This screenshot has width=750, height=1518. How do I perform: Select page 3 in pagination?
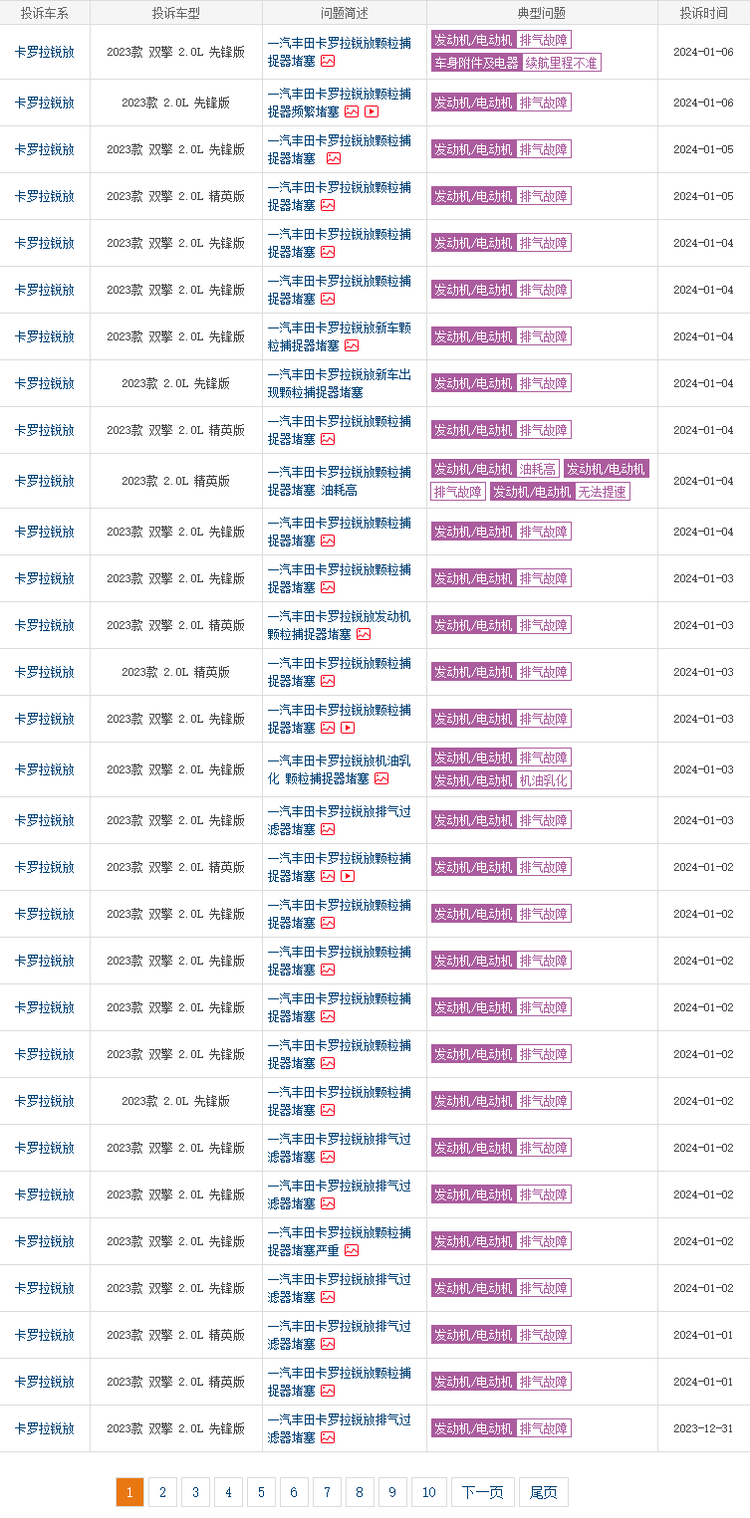point(195,1492)
